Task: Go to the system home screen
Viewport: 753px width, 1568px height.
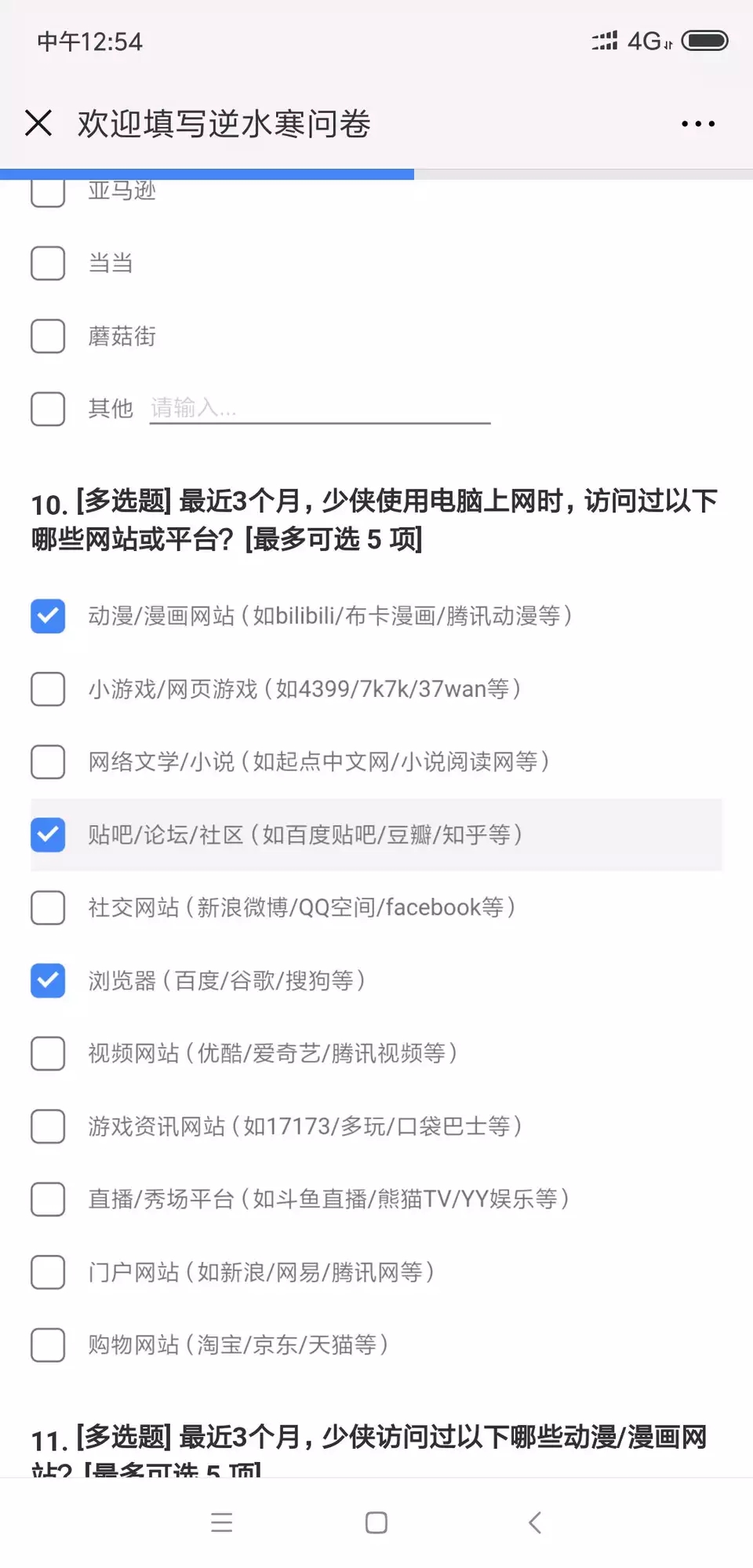Action: point(376,1522)
